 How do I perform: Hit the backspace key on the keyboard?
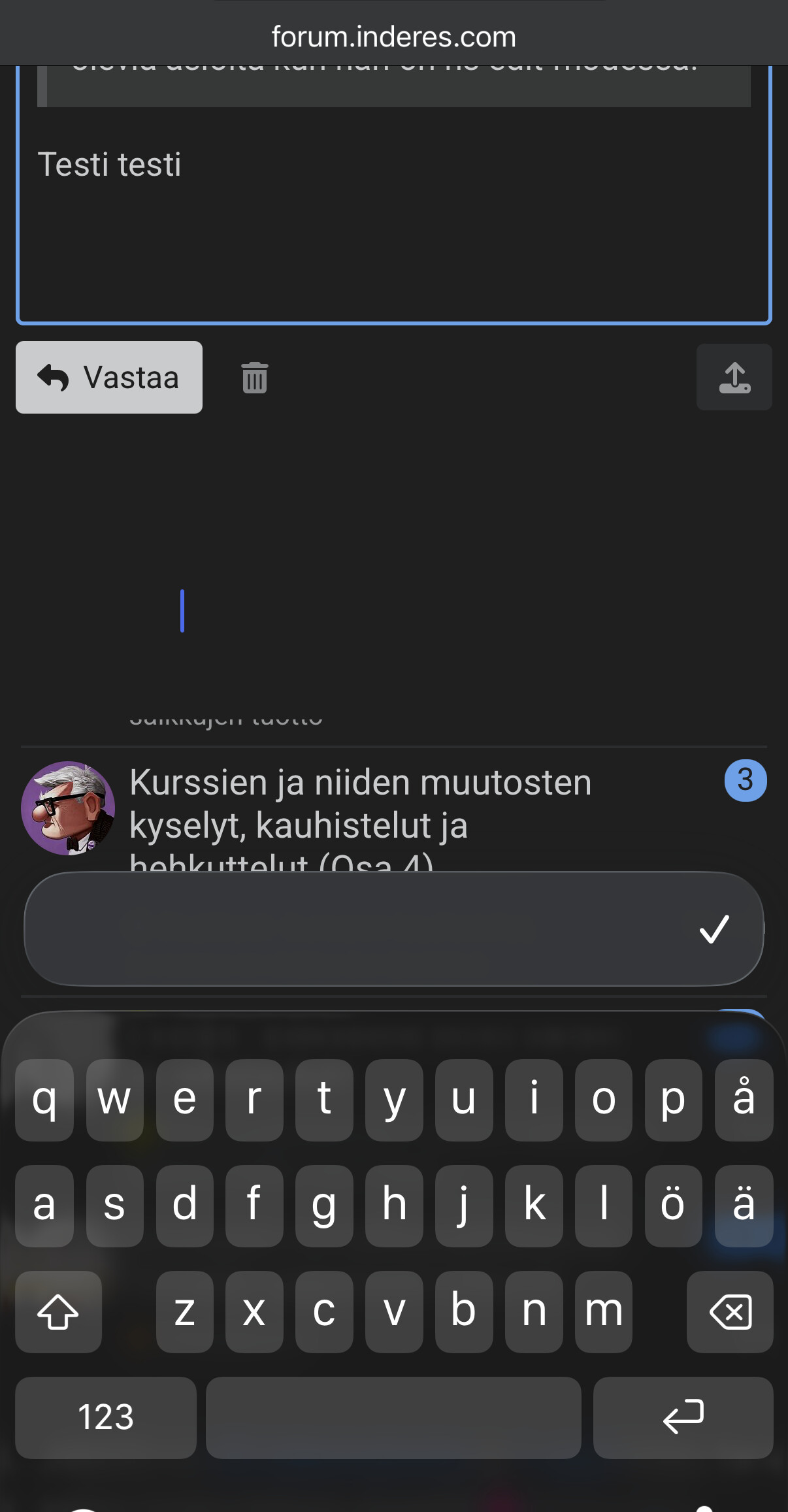(729, 1311)
